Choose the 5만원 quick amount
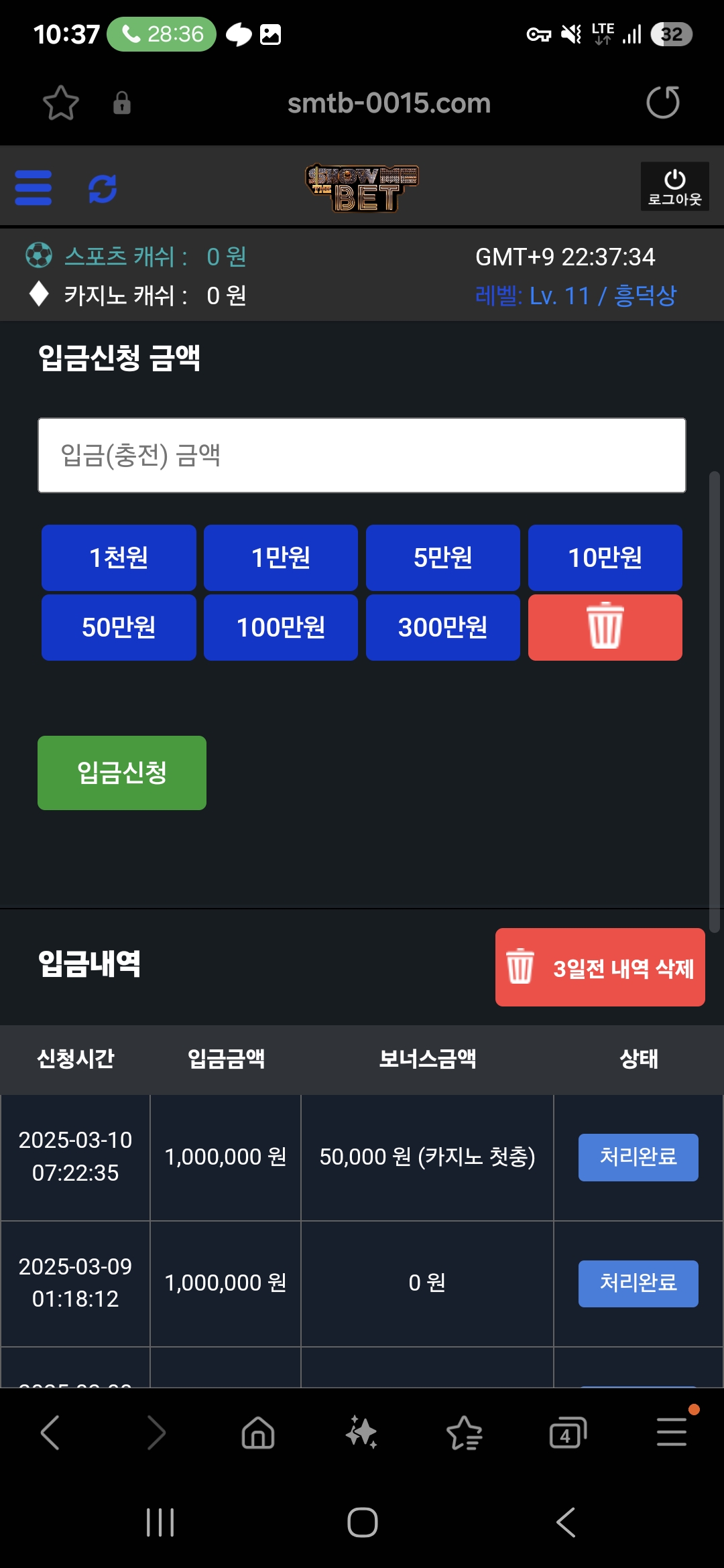Screen dimensions: 724x1568 pyautogui.click(x=443, y=558)
